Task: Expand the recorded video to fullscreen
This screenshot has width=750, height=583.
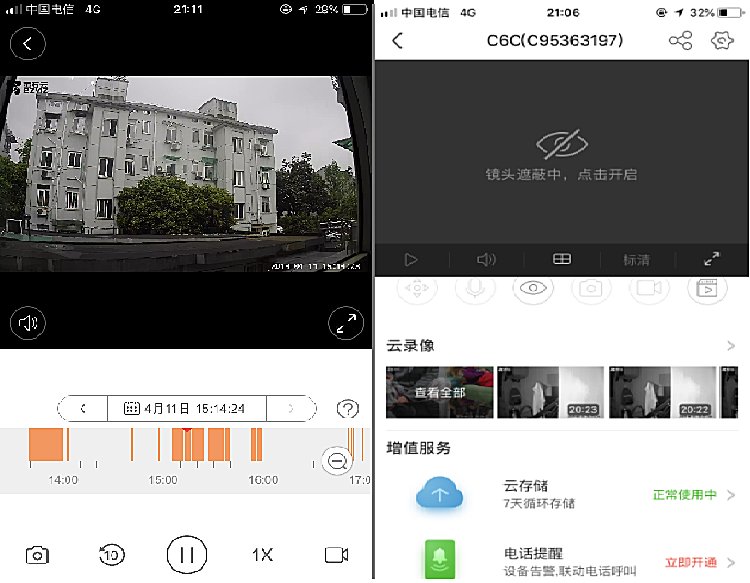Action: [x=345, y=322]
